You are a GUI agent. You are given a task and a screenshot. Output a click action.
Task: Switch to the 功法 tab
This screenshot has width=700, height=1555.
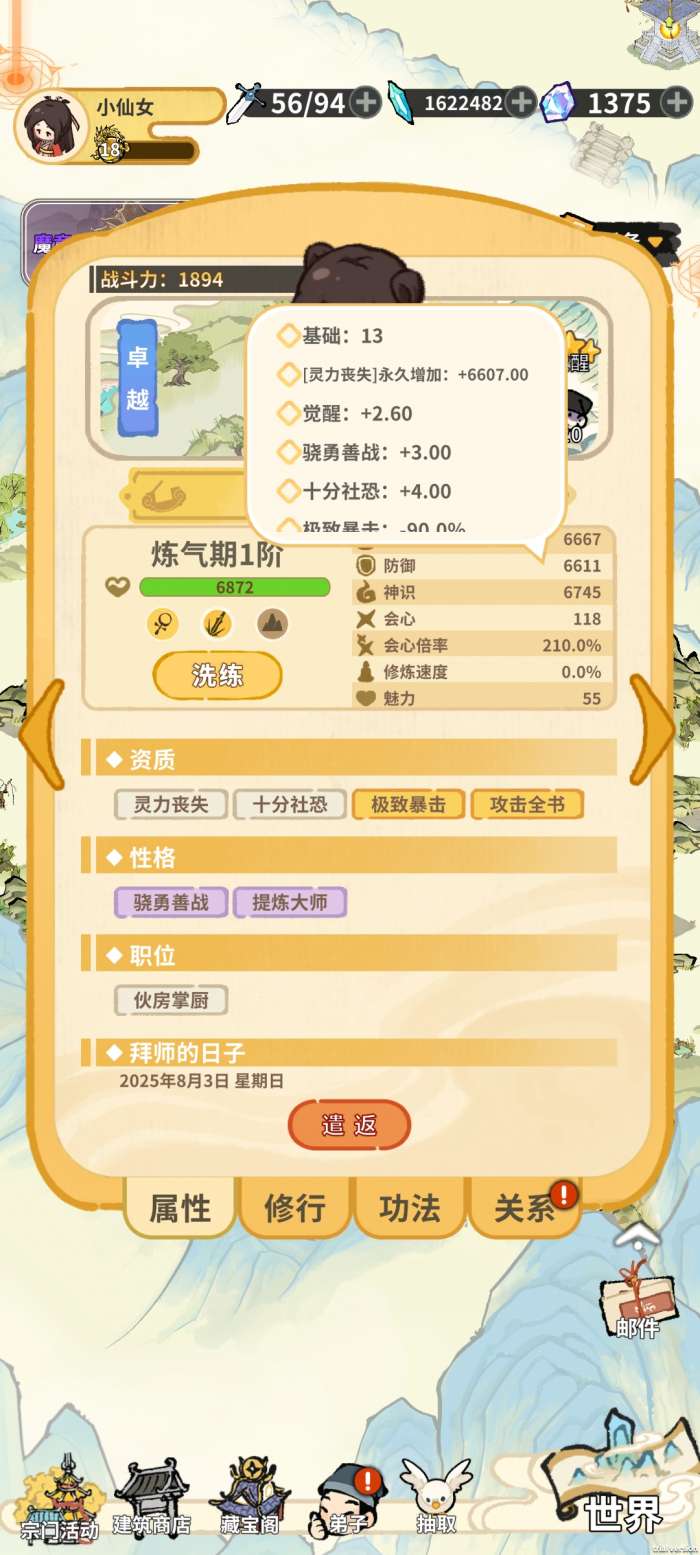pos(410,1208)
